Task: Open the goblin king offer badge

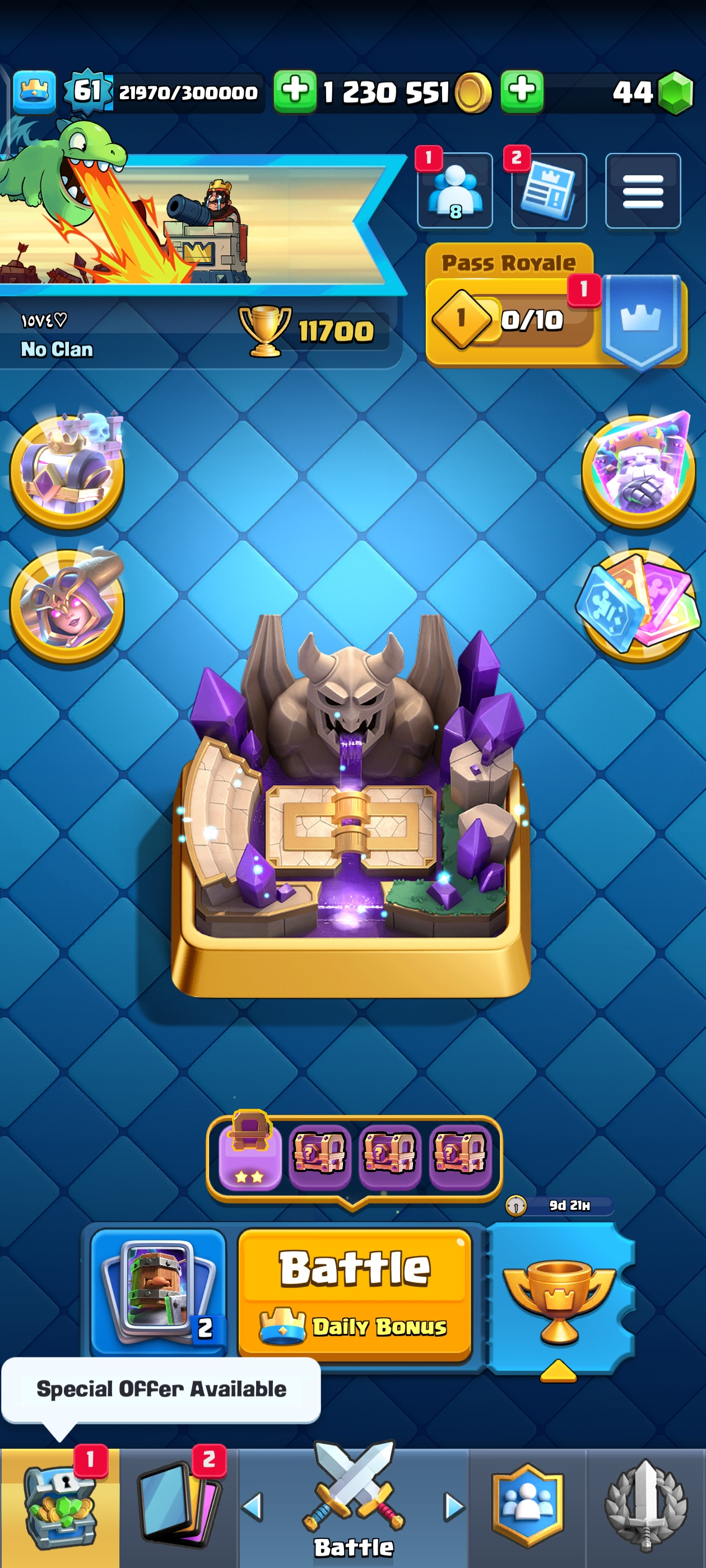Action: point(638,470)
